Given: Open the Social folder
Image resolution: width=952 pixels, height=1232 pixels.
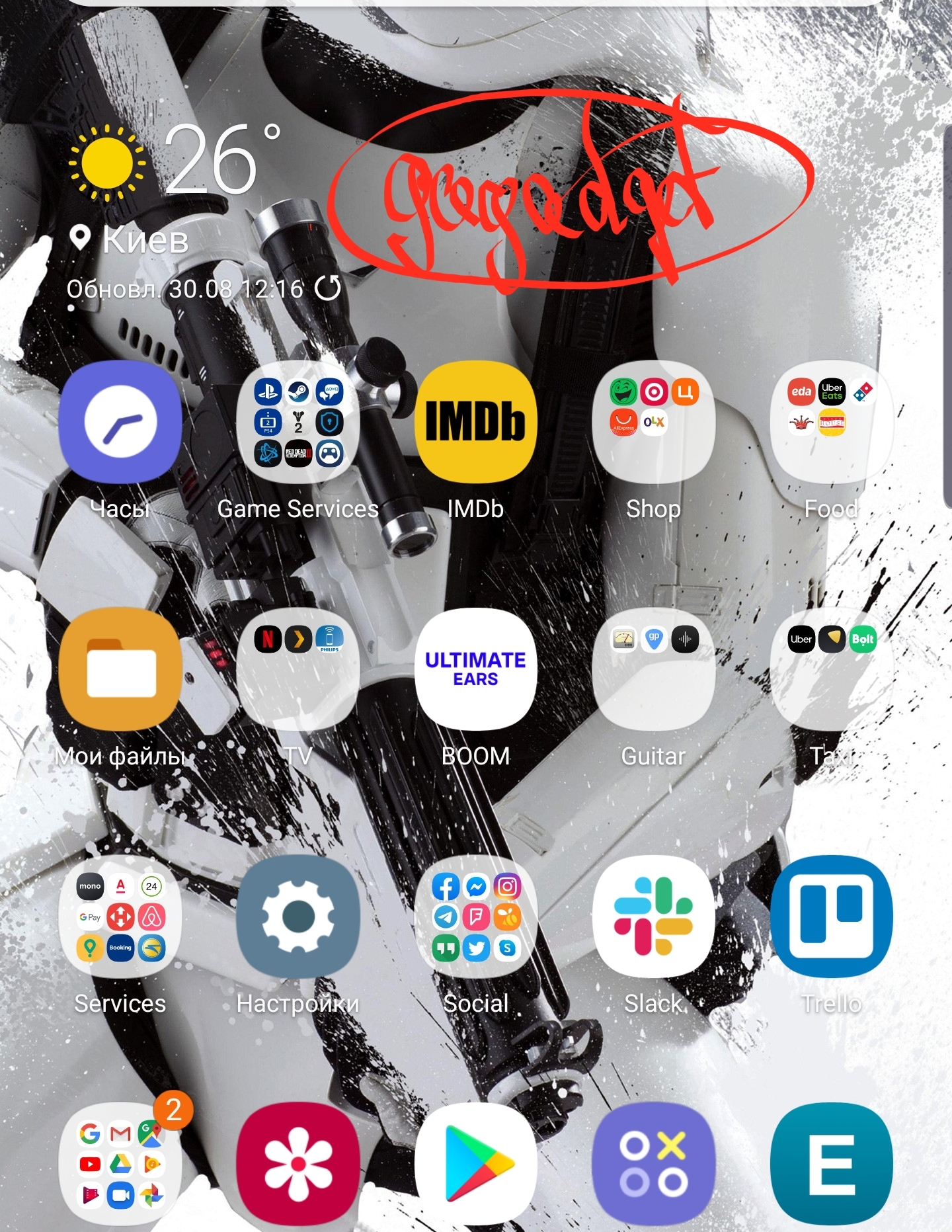Looking at the screenshot, I should [475, 917].
